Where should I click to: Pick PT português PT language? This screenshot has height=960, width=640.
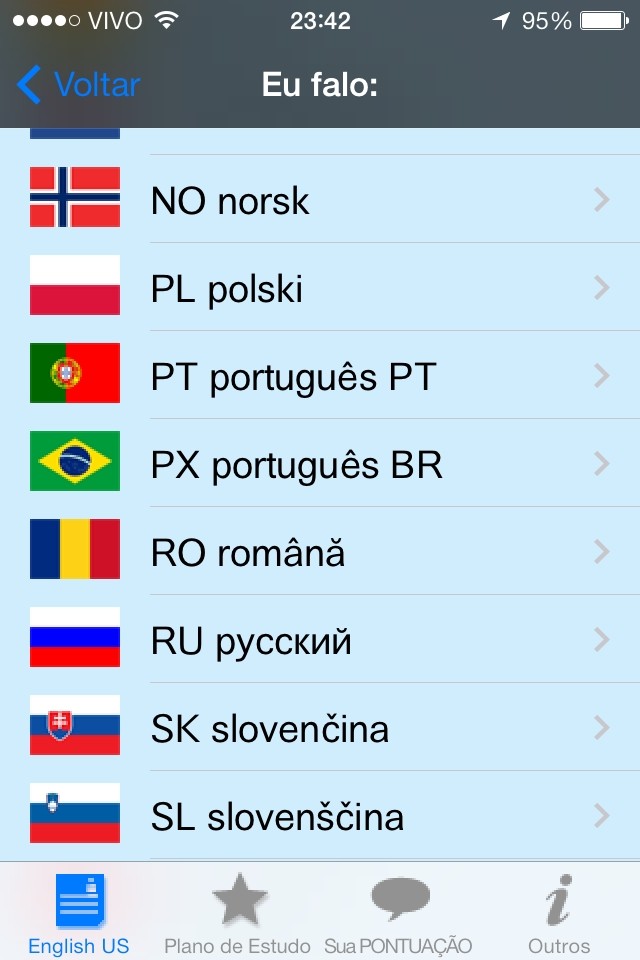(x=320, y=377)
